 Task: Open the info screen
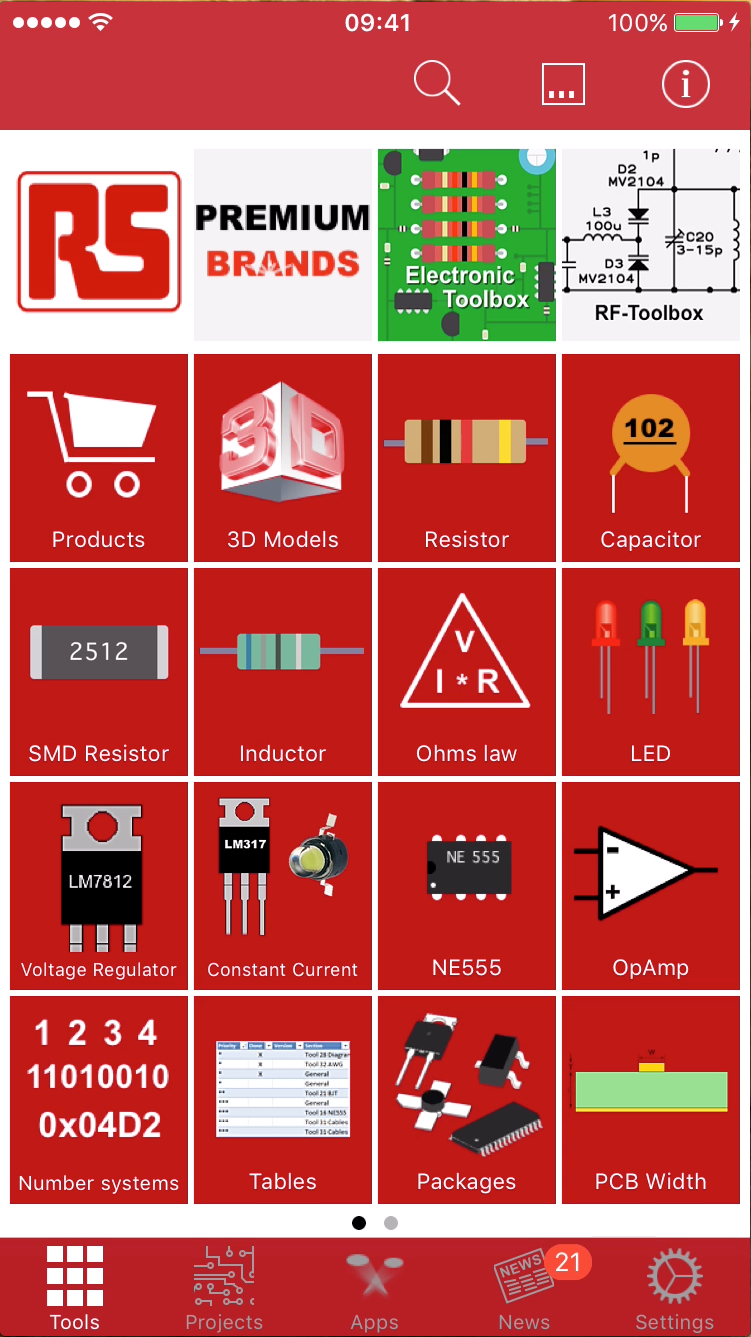point(686,84)
